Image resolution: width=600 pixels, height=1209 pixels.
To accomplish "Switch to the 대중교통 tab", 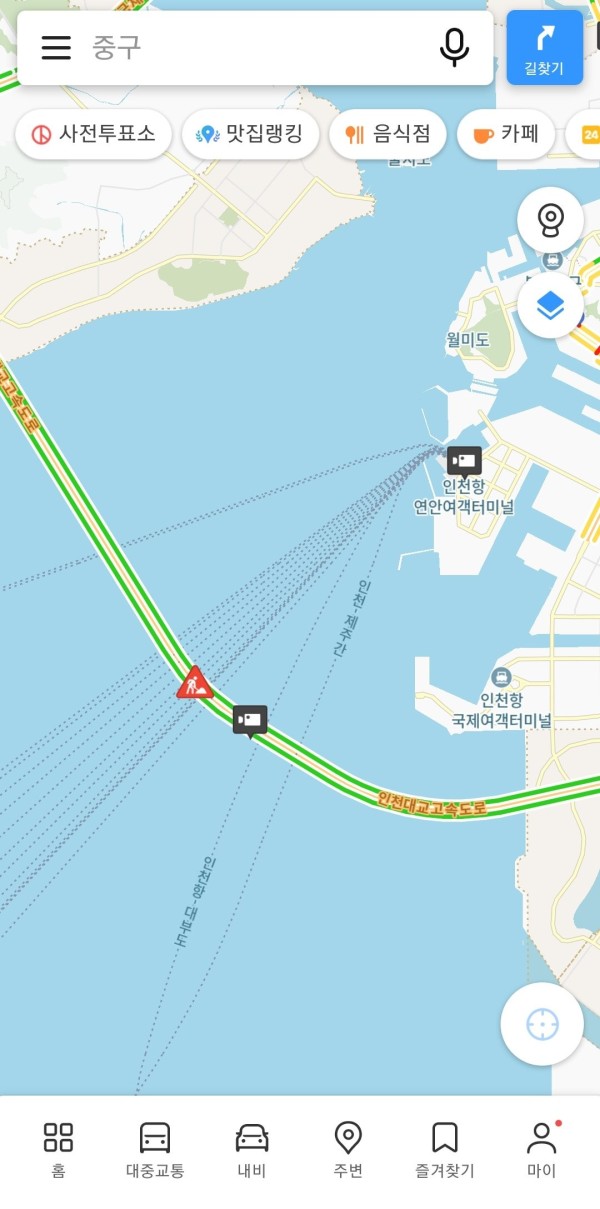I will (155, 1148).
